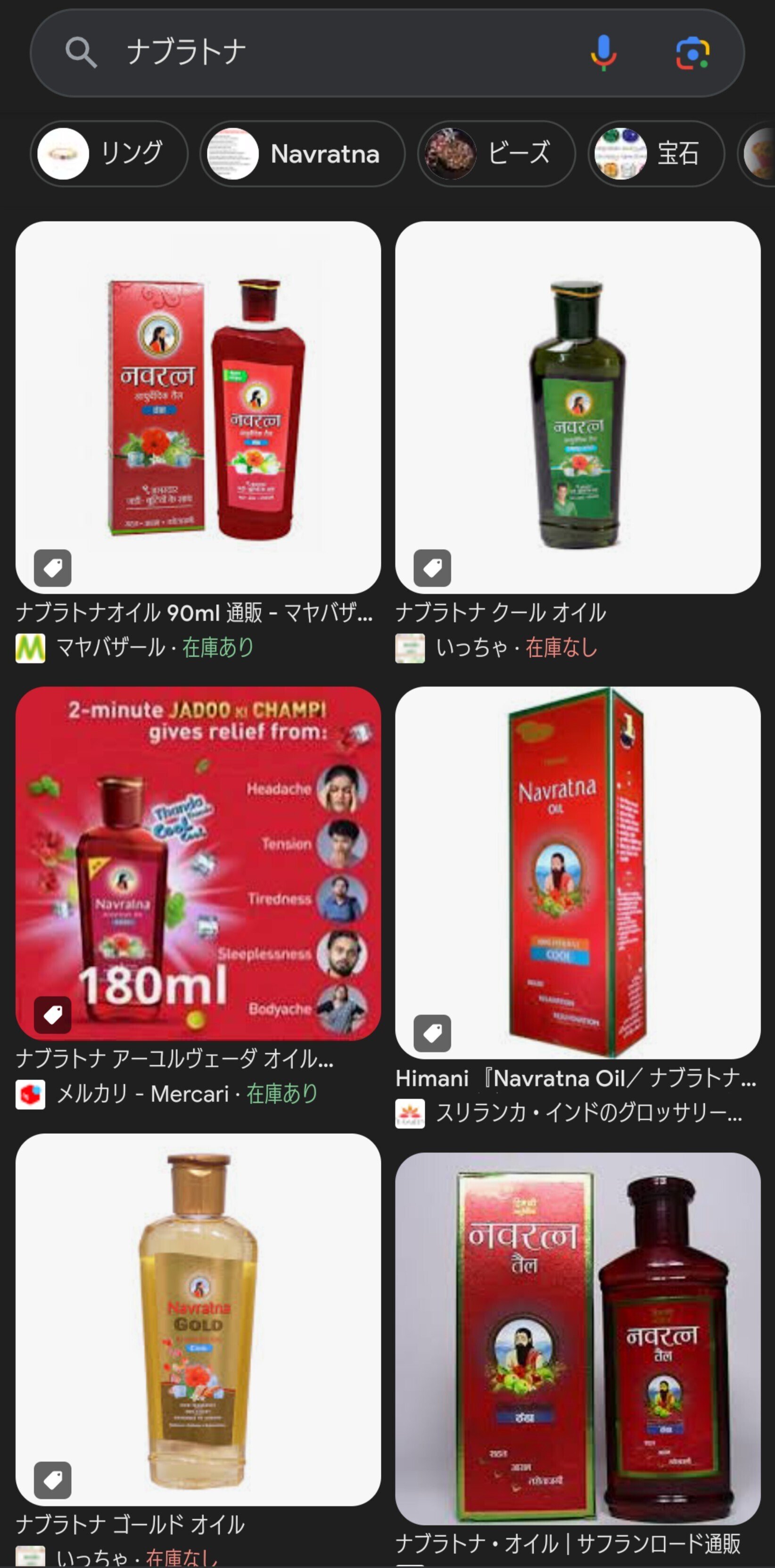
Task: Tap the ナブラトナ search field
Action: tap(341, 52)
